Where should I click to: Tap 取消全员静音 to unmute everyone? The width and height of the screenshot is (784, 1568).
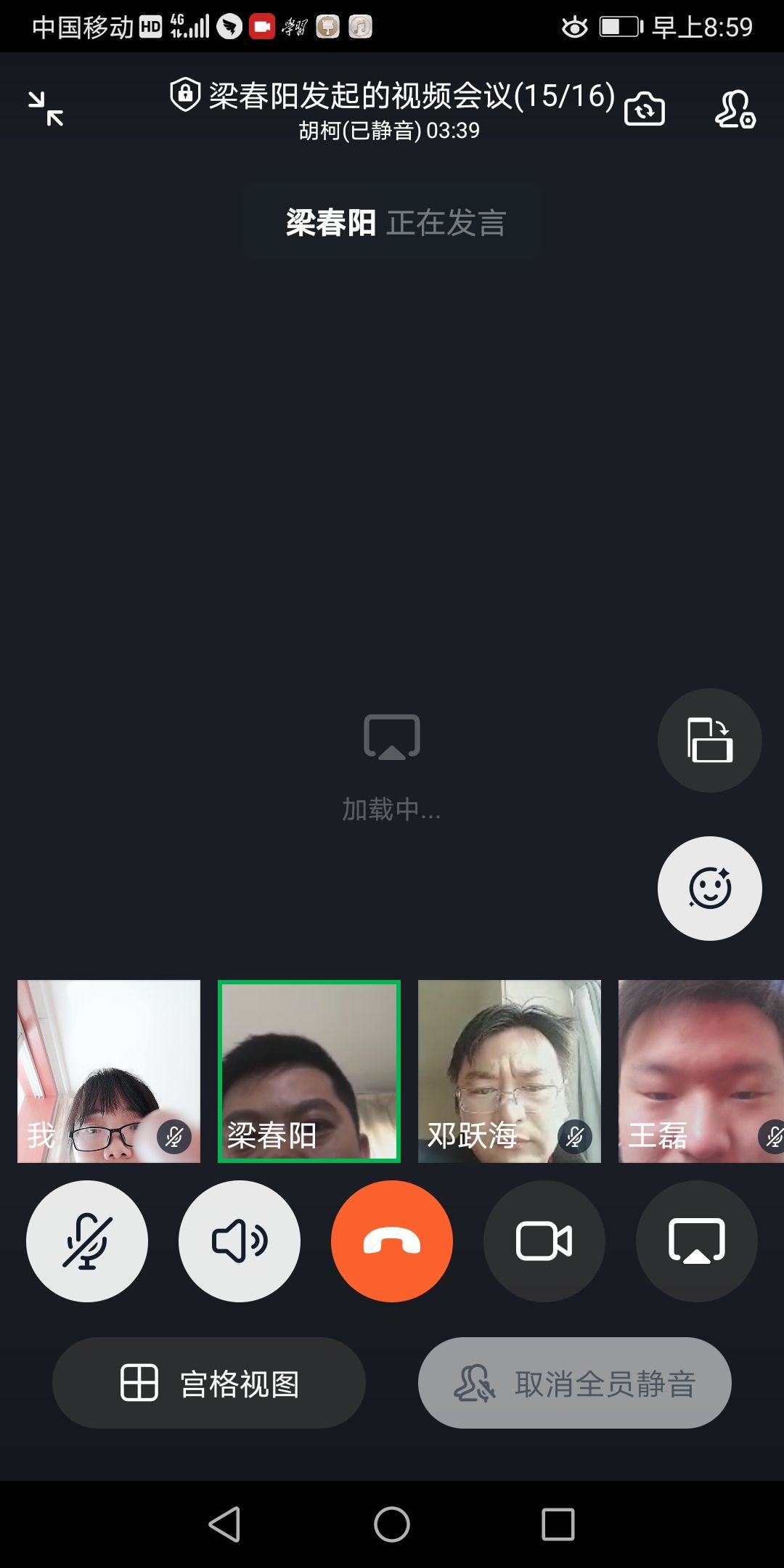pyautogui.click(x=574, y=1383)
